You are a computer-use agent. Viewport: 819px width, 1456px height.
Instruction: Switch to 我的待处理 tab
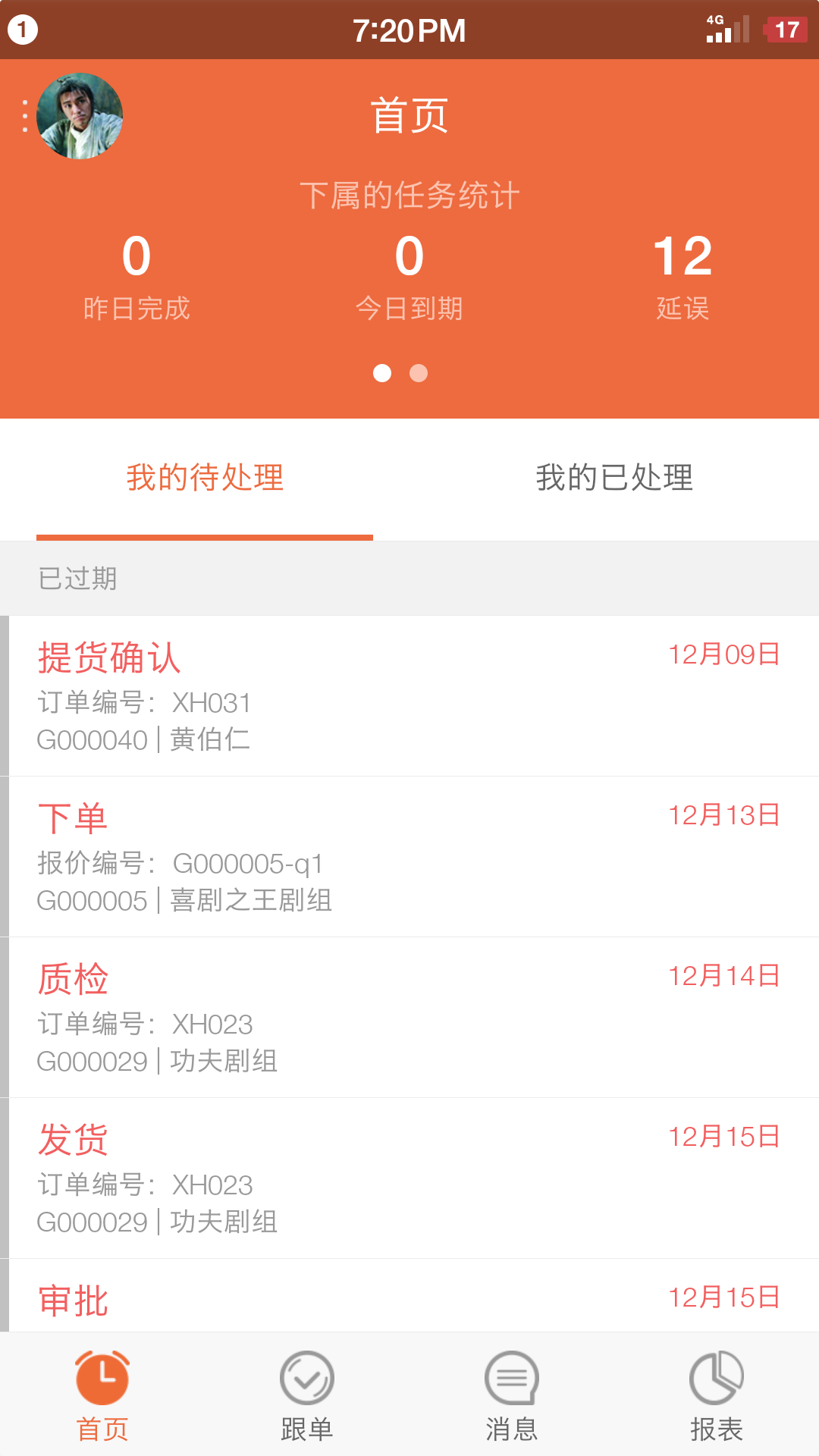click(x=205, y=478)
